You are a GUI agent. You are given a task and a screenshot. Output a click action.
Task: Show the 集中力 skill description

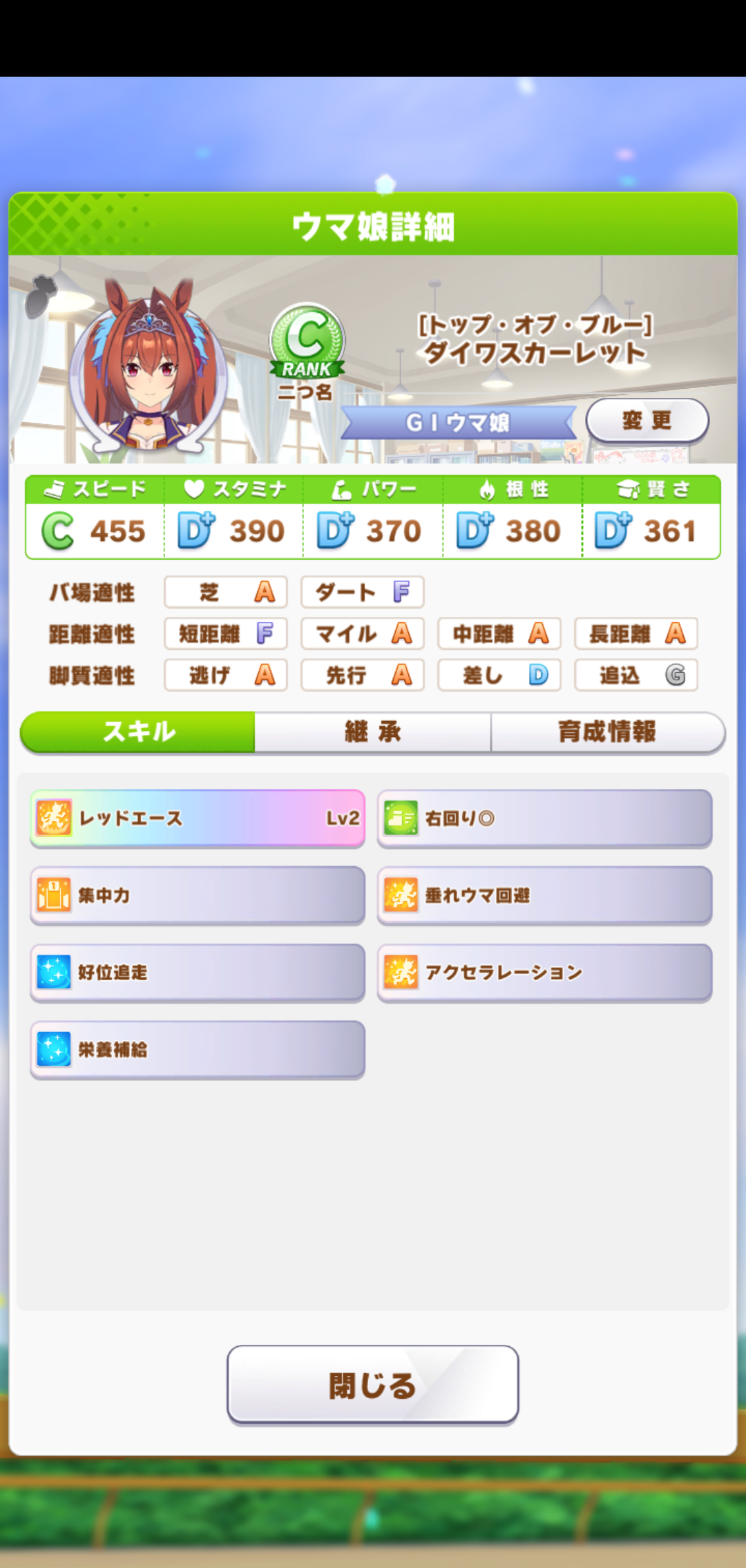(198, 895)
